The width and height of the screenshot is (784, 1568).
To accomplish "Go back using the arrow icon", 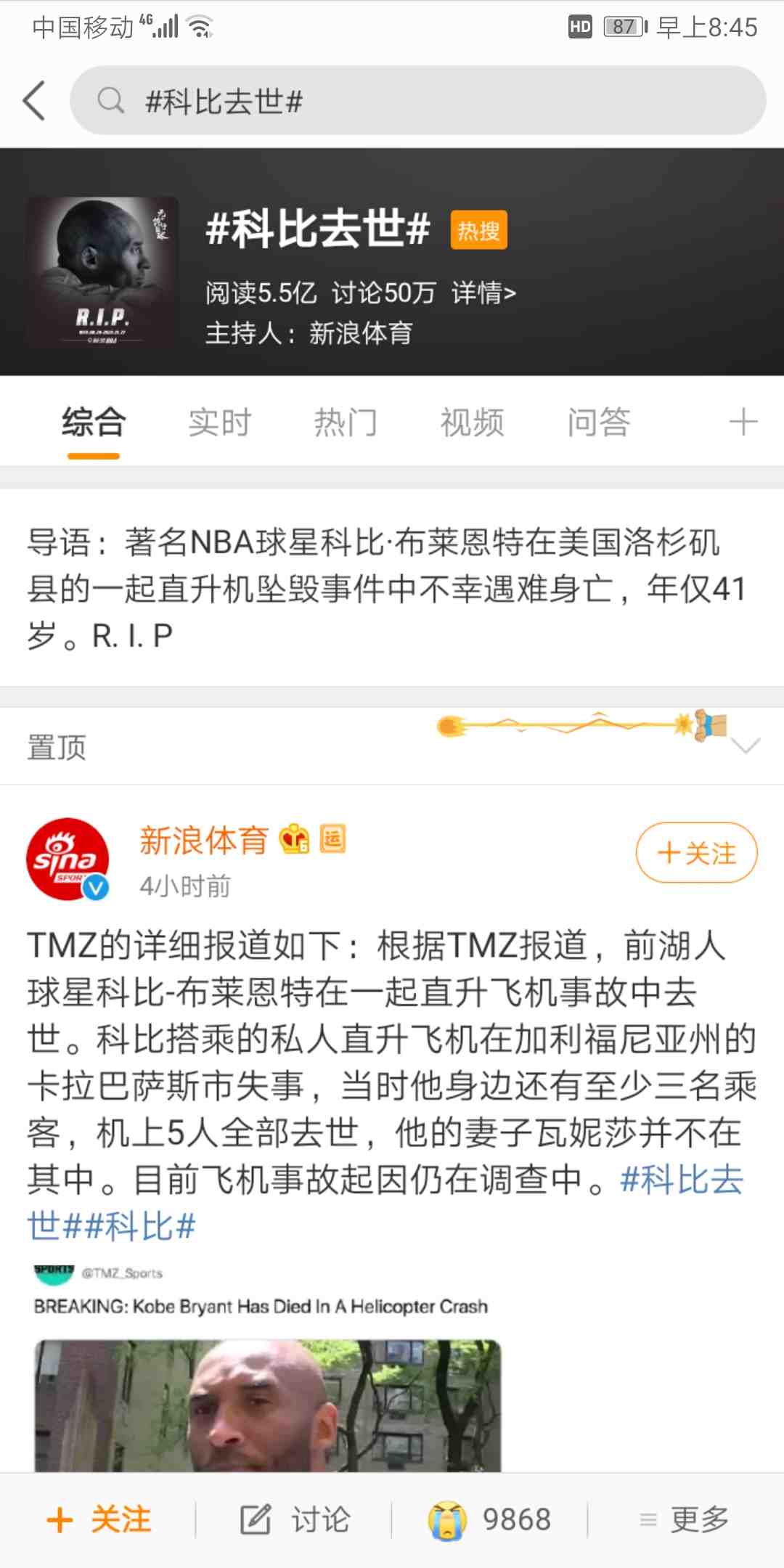I will [35, 100].
